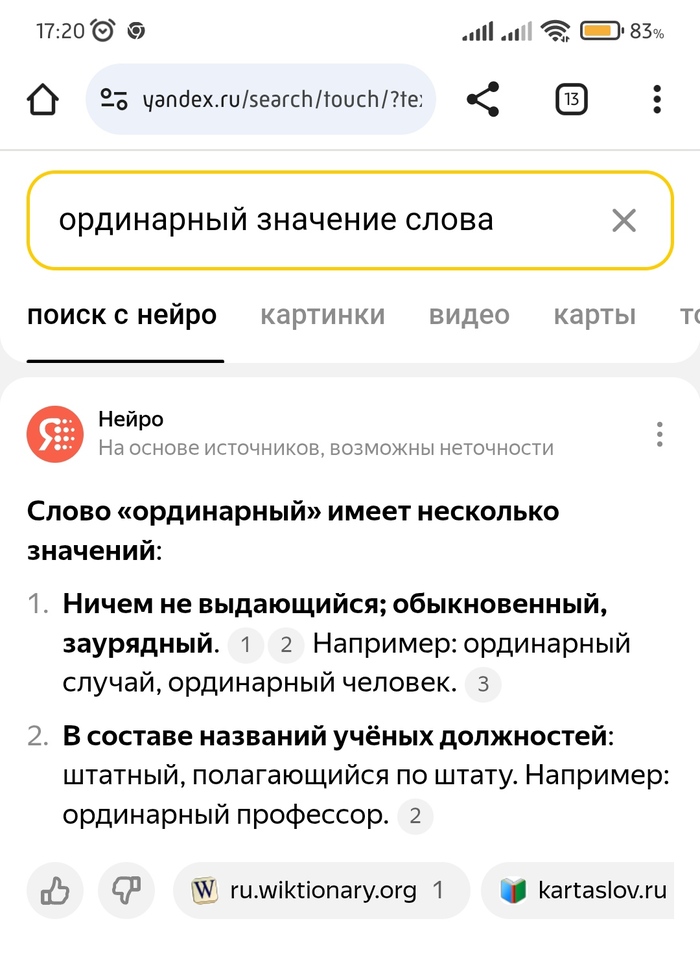
Task: Select the поиск с нейро tab
Action: click(122, 316)
